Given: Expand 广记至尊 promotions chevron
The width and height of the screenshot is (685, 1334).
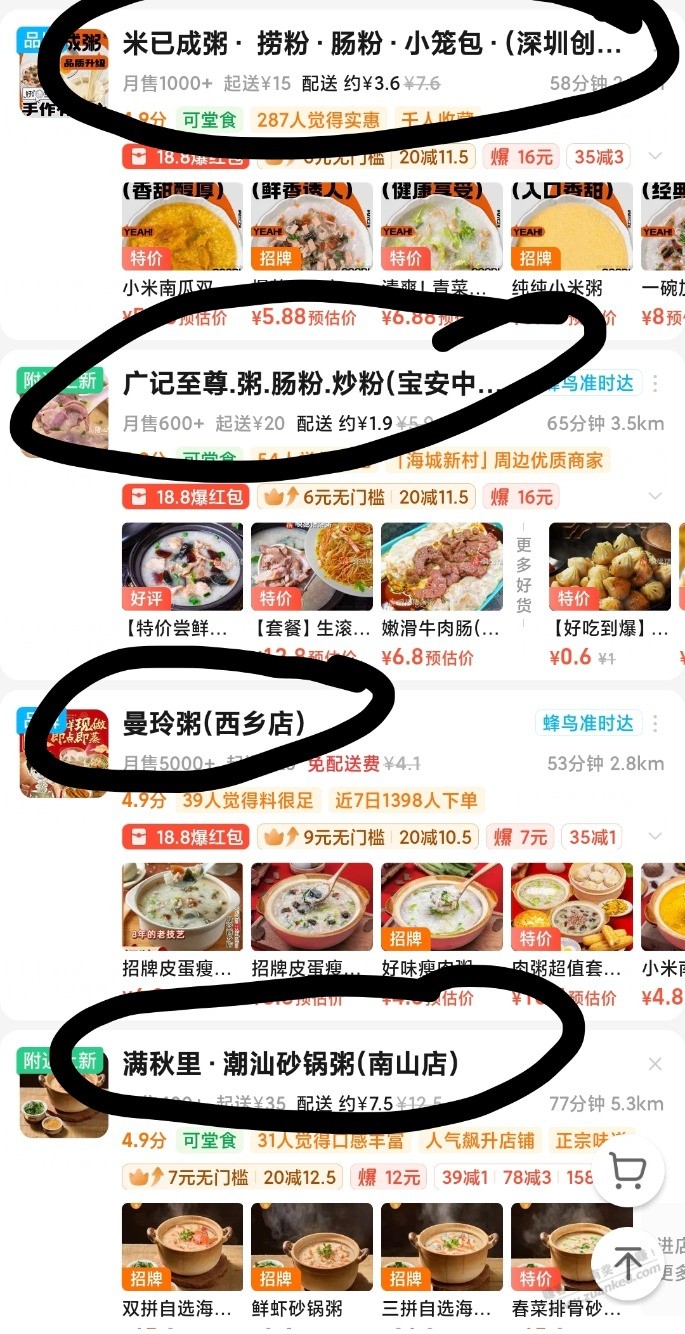Looking at the screenshot, I should click(655, 496).
